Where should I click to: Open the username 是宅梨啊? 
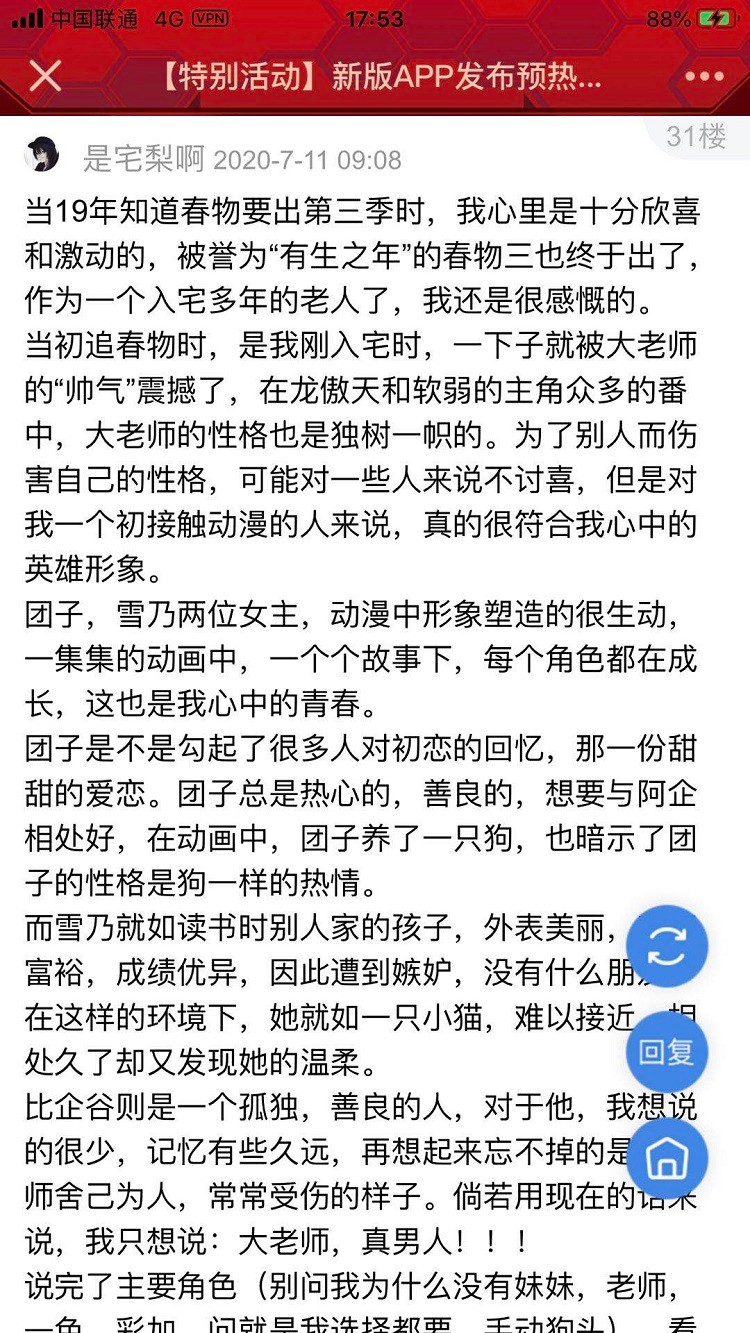143,159
